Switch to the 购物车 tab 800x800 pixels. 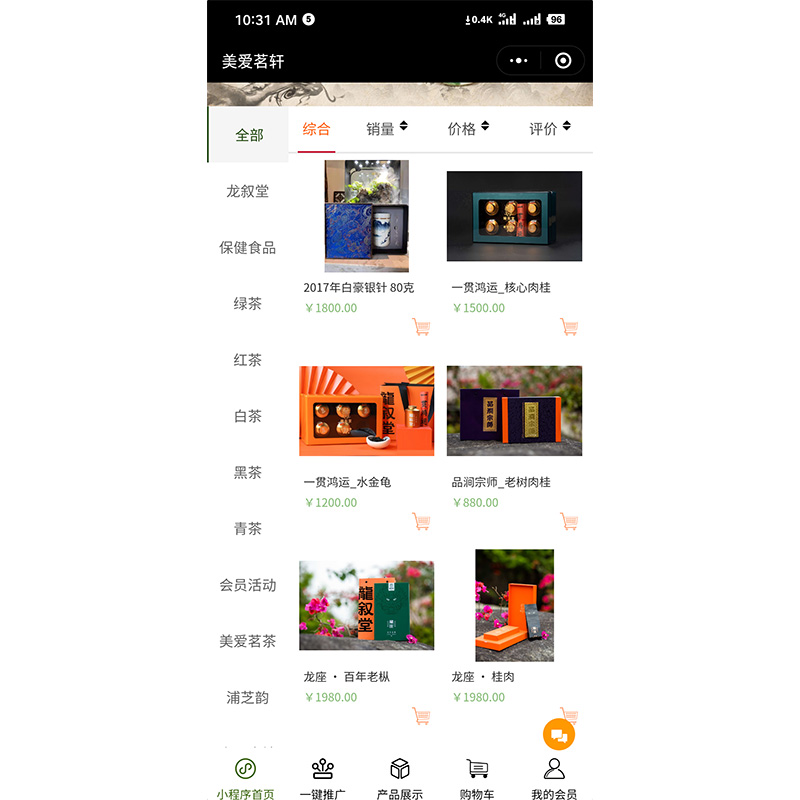point(477,779)
